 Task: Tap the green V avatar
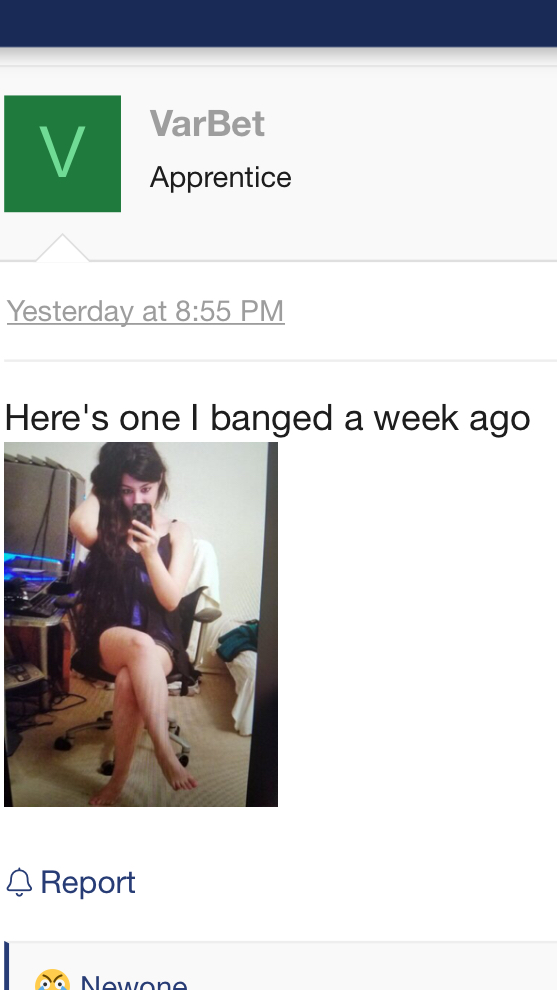coord(63,153)
